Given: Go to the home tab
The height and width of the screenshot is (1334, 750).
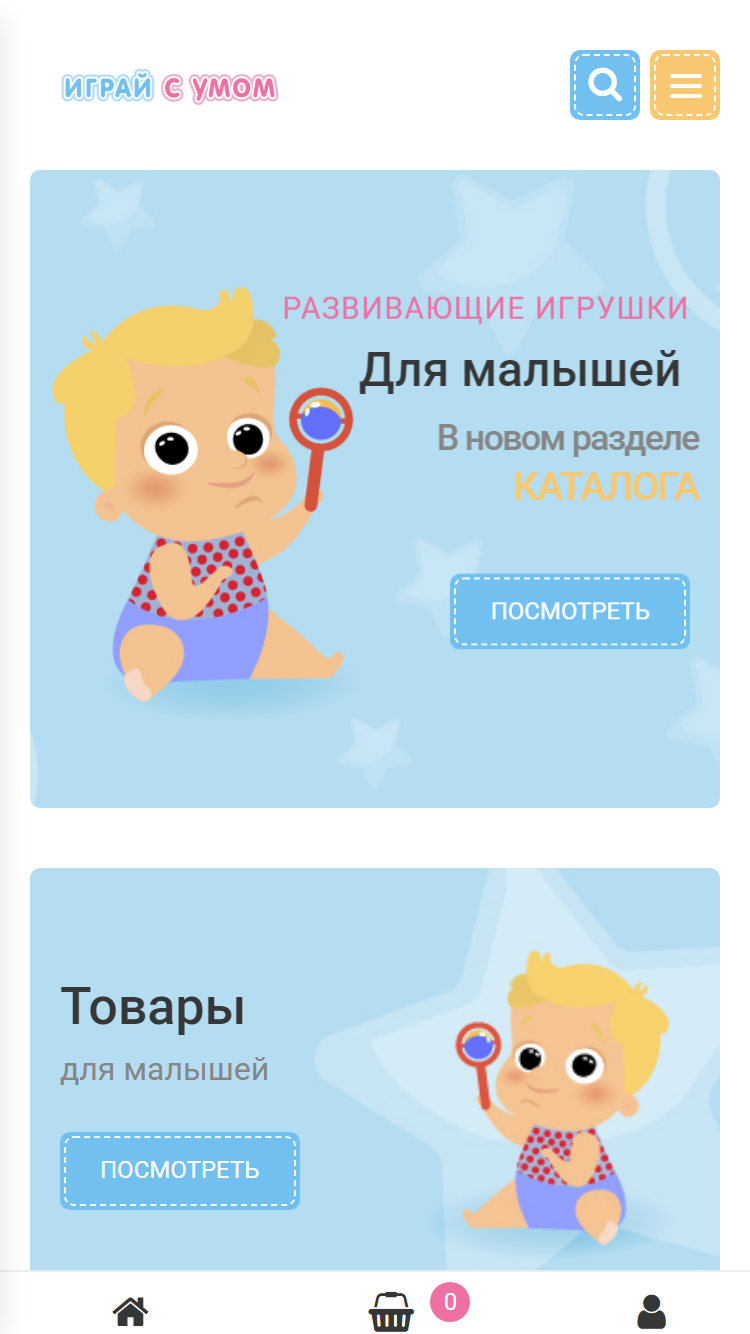Looking at the screenshot, I should coord(130,1310).
